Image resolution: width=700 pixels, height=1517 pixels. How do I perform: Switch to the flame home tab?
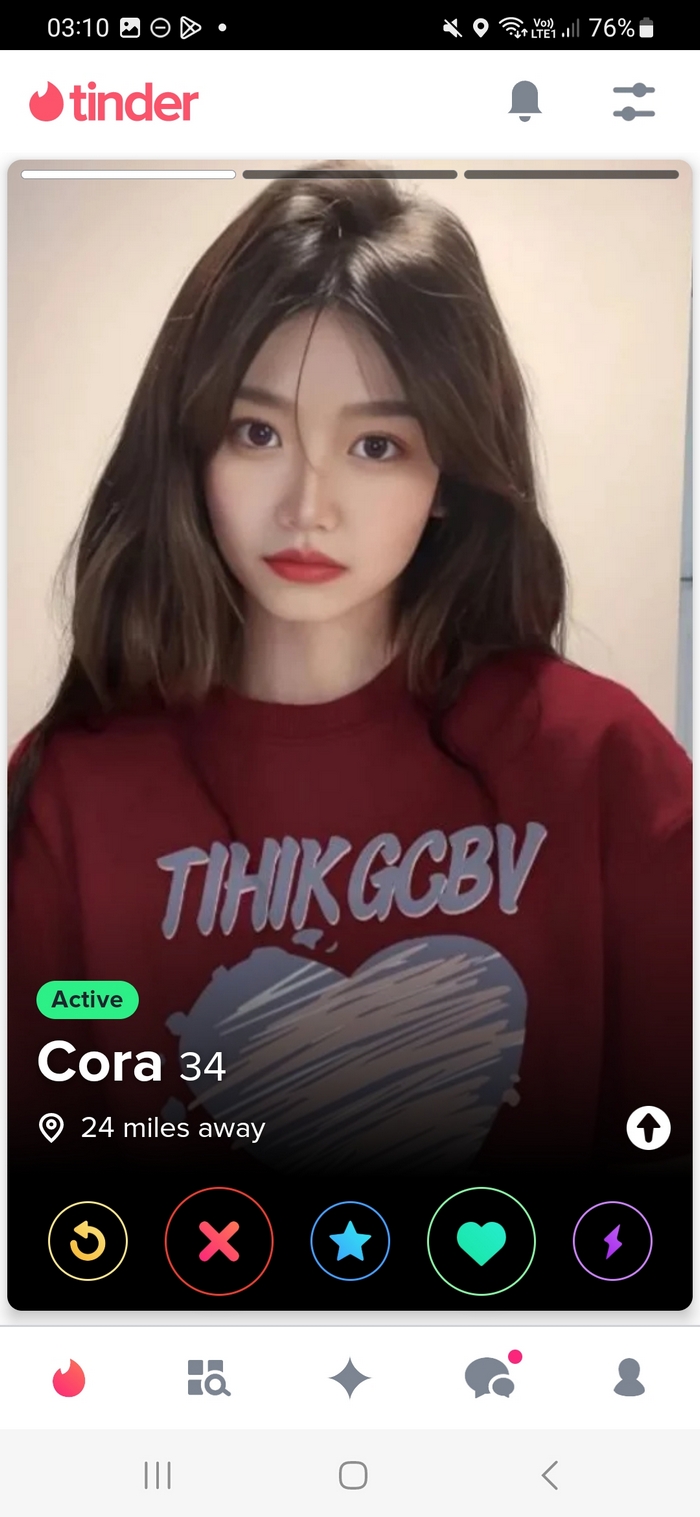point(70,1378)
